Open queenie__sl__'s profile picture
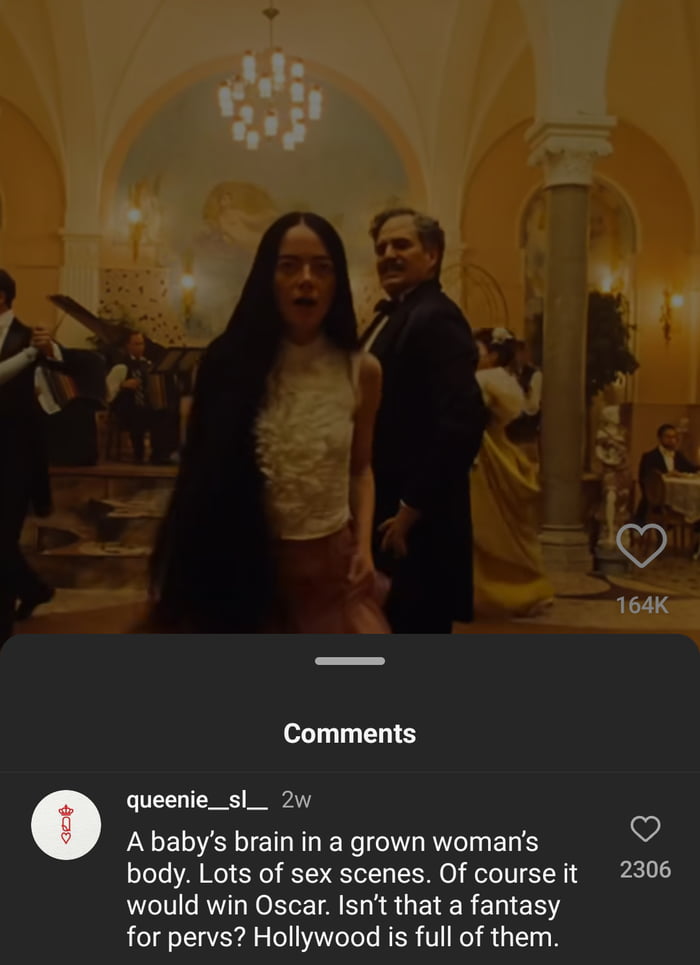Screen dimensions: 700x965 coord(66,825)
